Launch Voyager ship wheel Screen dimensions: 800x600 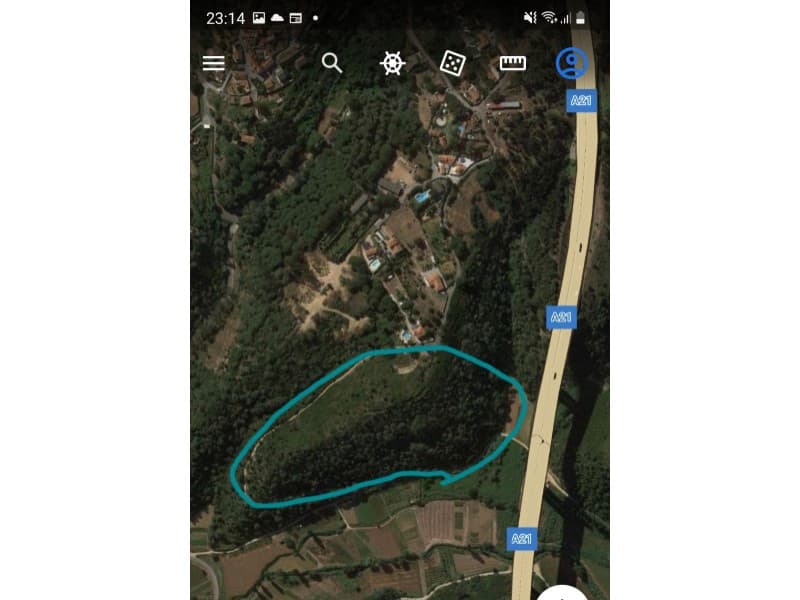[x=393, y=63]
